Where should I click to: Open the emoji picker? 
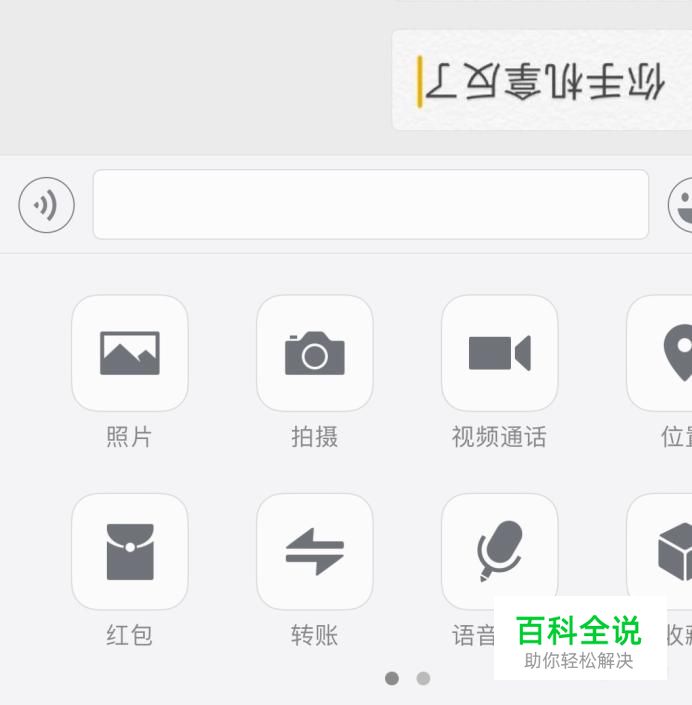tap(682, 205)
